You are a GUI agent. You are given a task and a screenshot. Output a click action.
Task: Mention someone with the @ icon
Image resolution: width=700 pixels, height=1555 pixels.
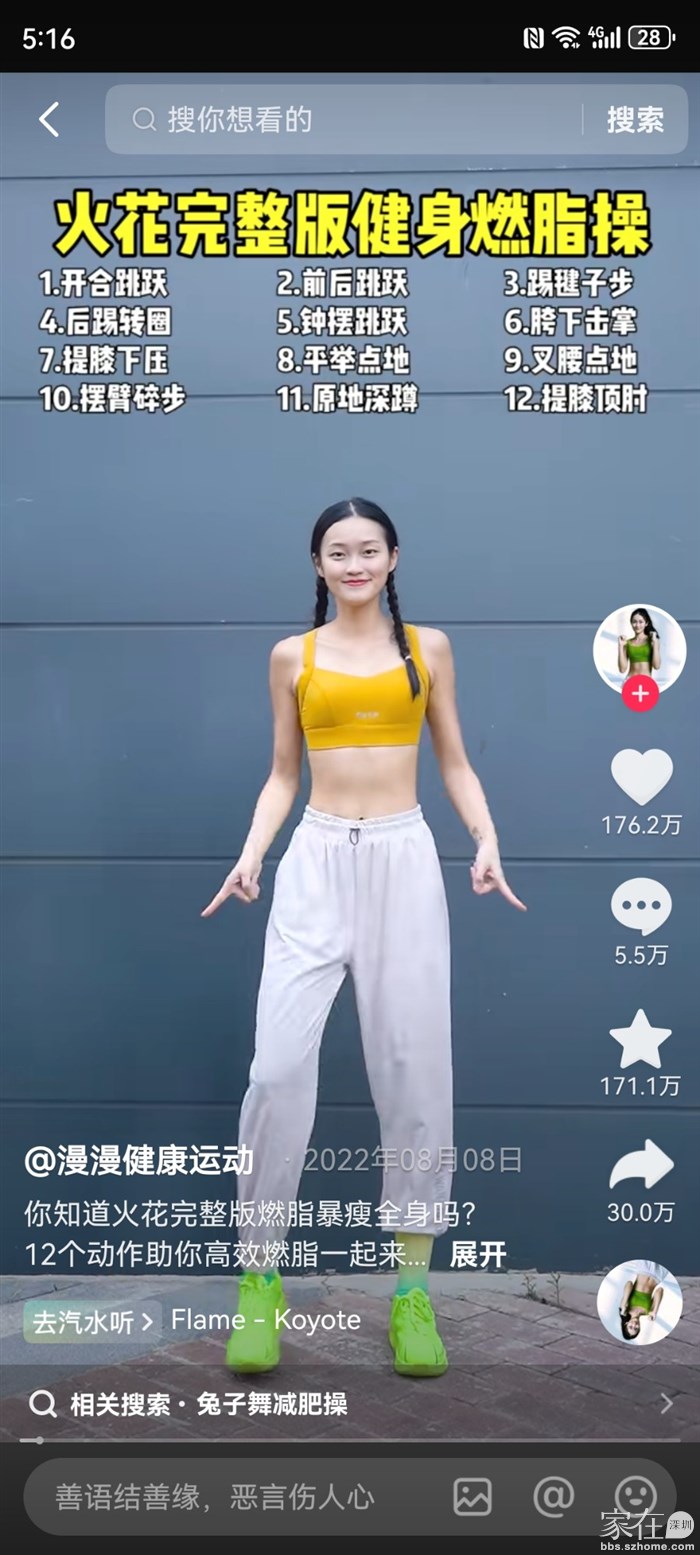[x=553, y=1496]
